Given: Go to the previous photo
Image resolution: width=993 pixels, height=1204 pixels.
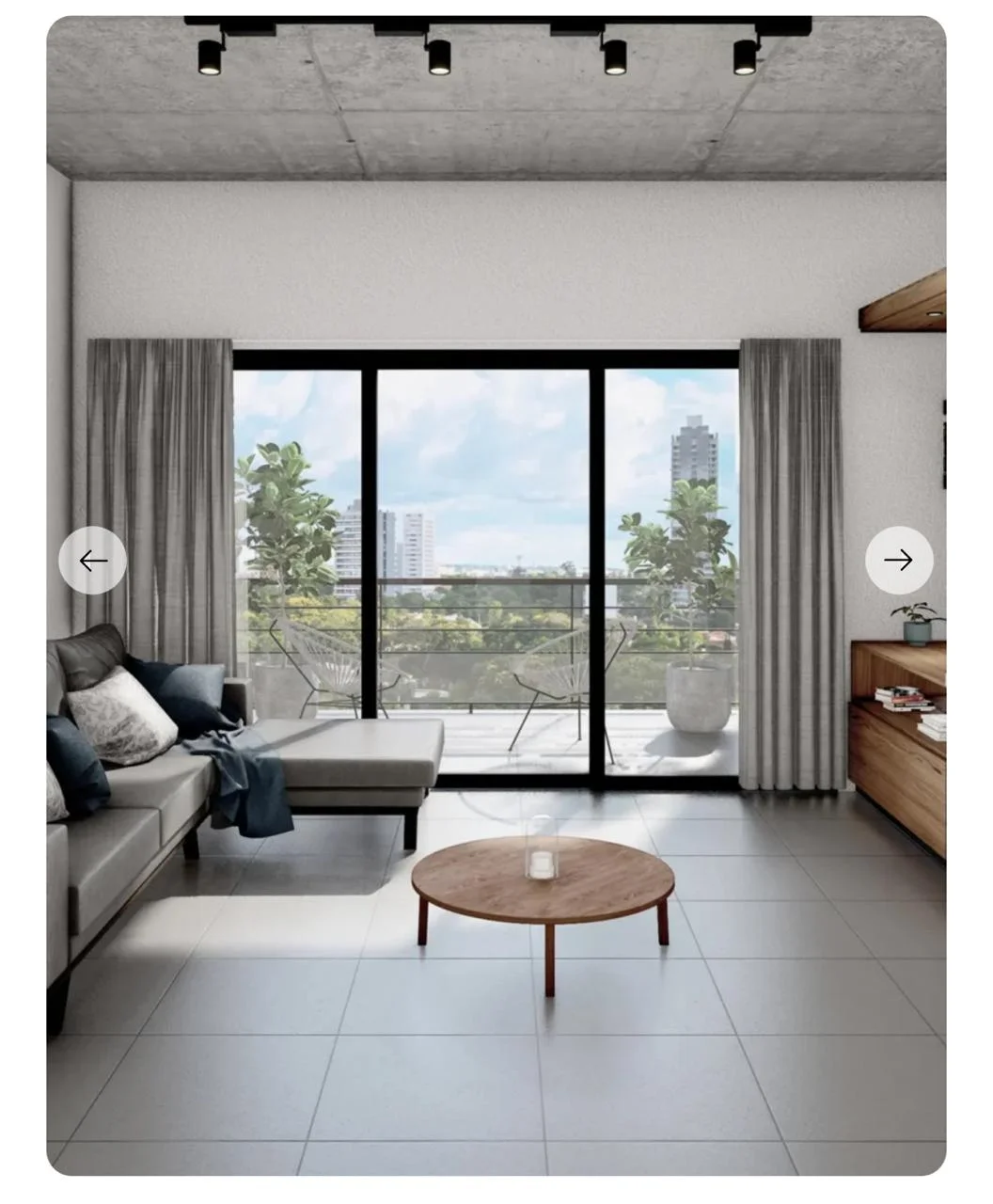Looking at the screenshot, I should (92, 561).
